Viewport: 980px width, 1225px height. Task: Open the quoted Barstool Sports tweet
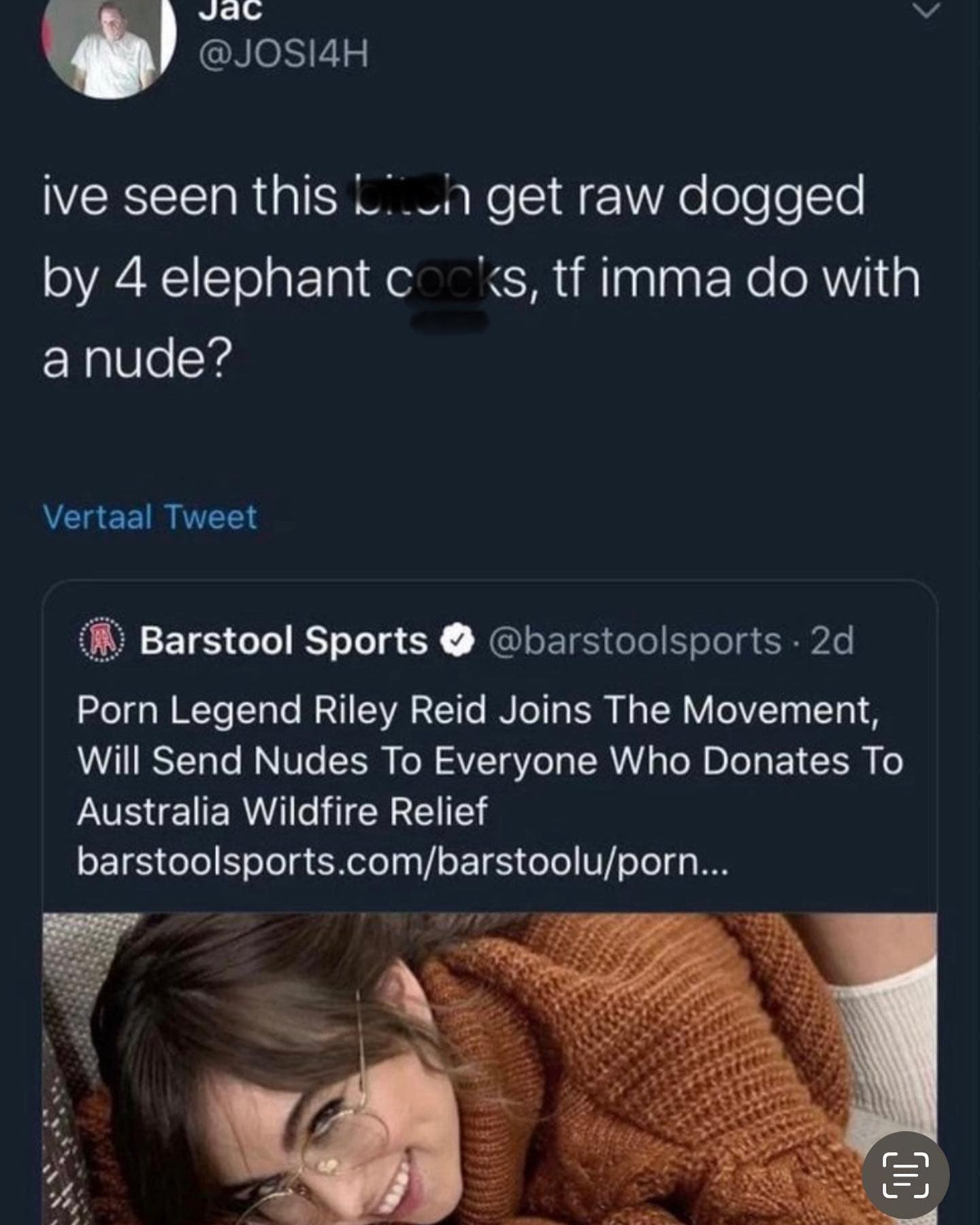[x=489, y=749]
